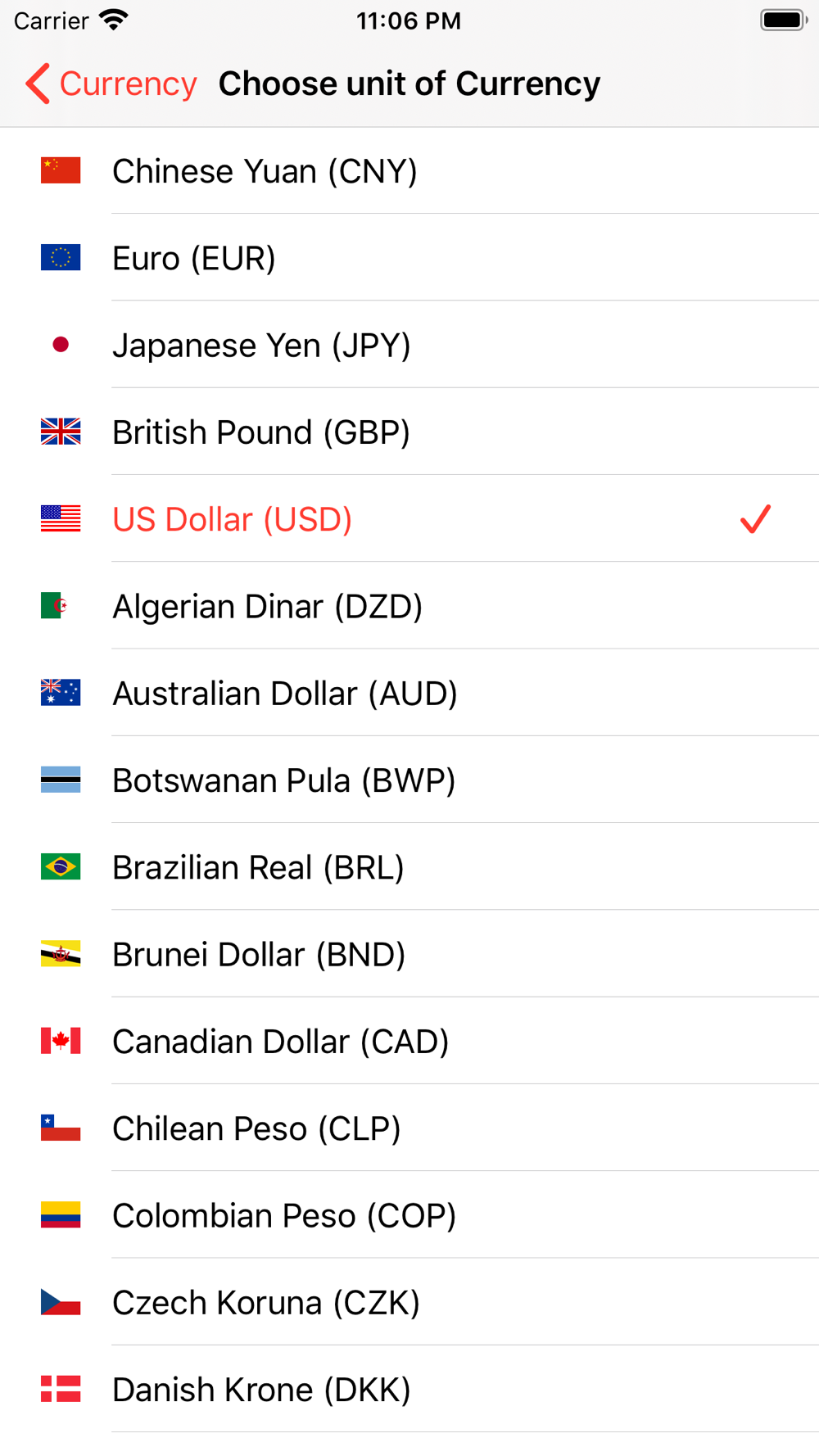Pick Danish Krone (DKK)

click(261, 1389)
